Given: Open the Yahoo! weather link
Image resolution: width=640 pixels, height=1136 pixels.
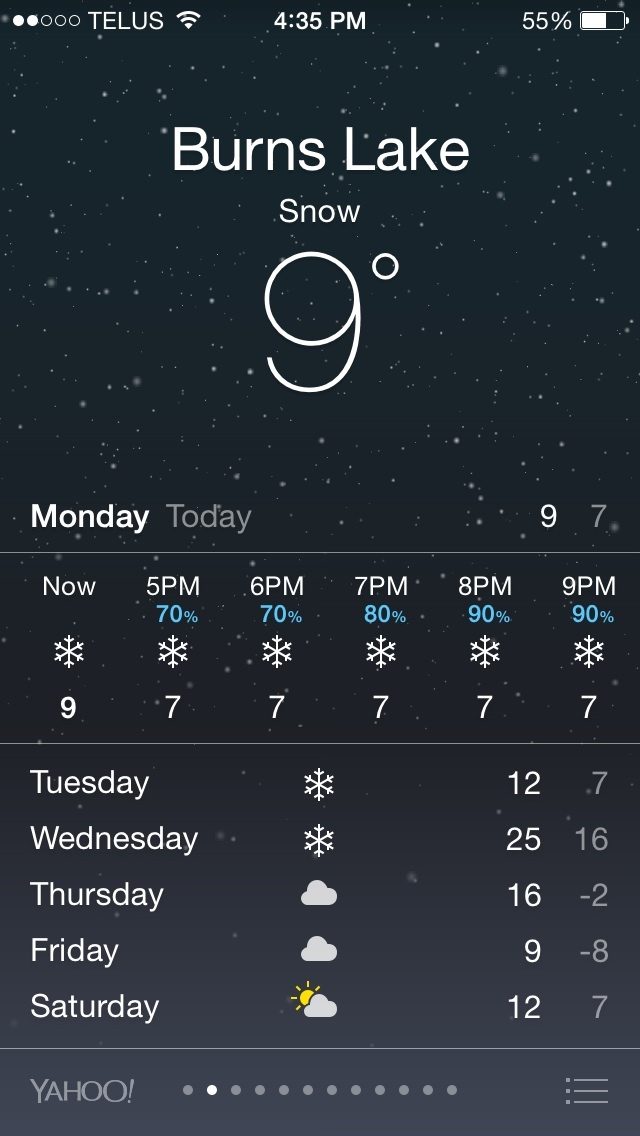Looking at the screenshot, I should point(81,1090).
